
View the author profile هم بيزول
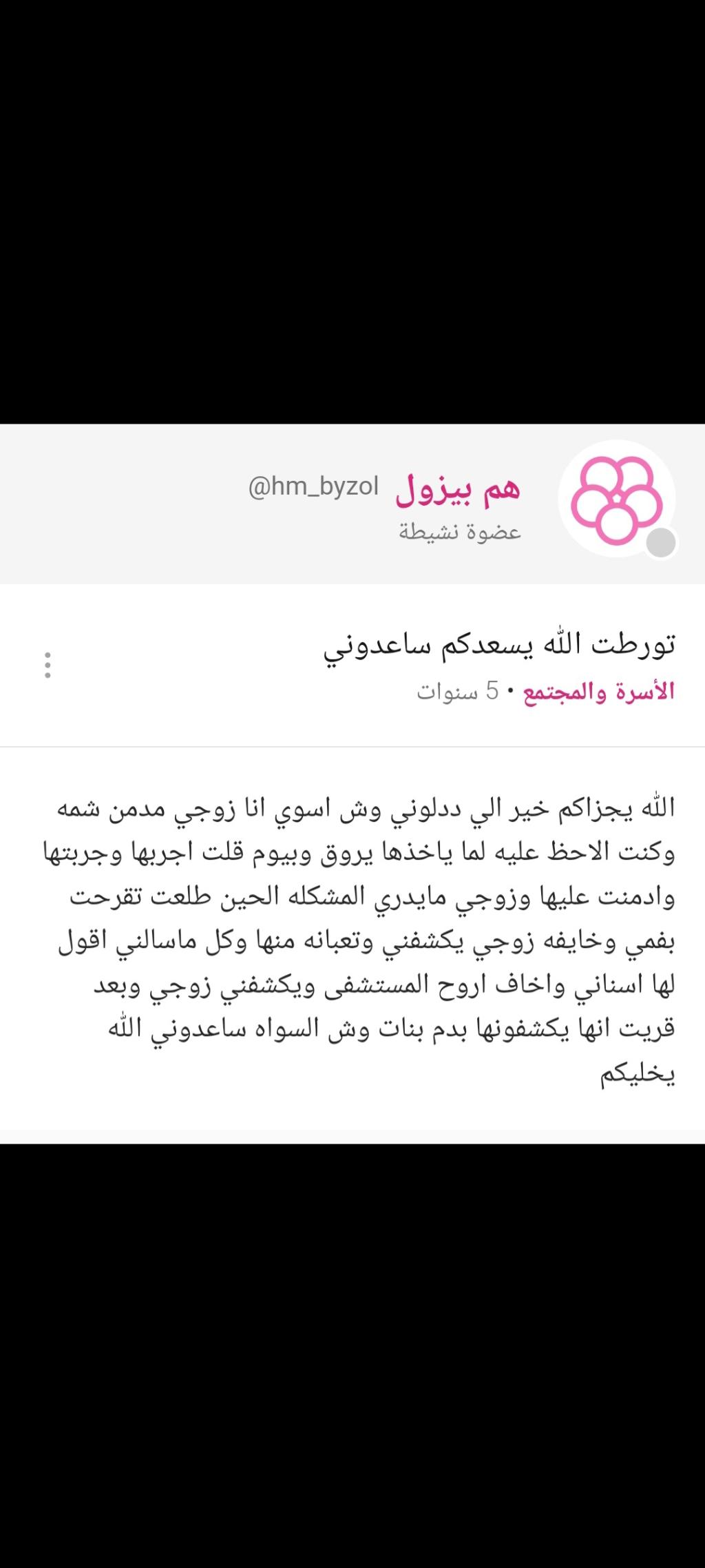pyautogui.click(x=458, y=488)
